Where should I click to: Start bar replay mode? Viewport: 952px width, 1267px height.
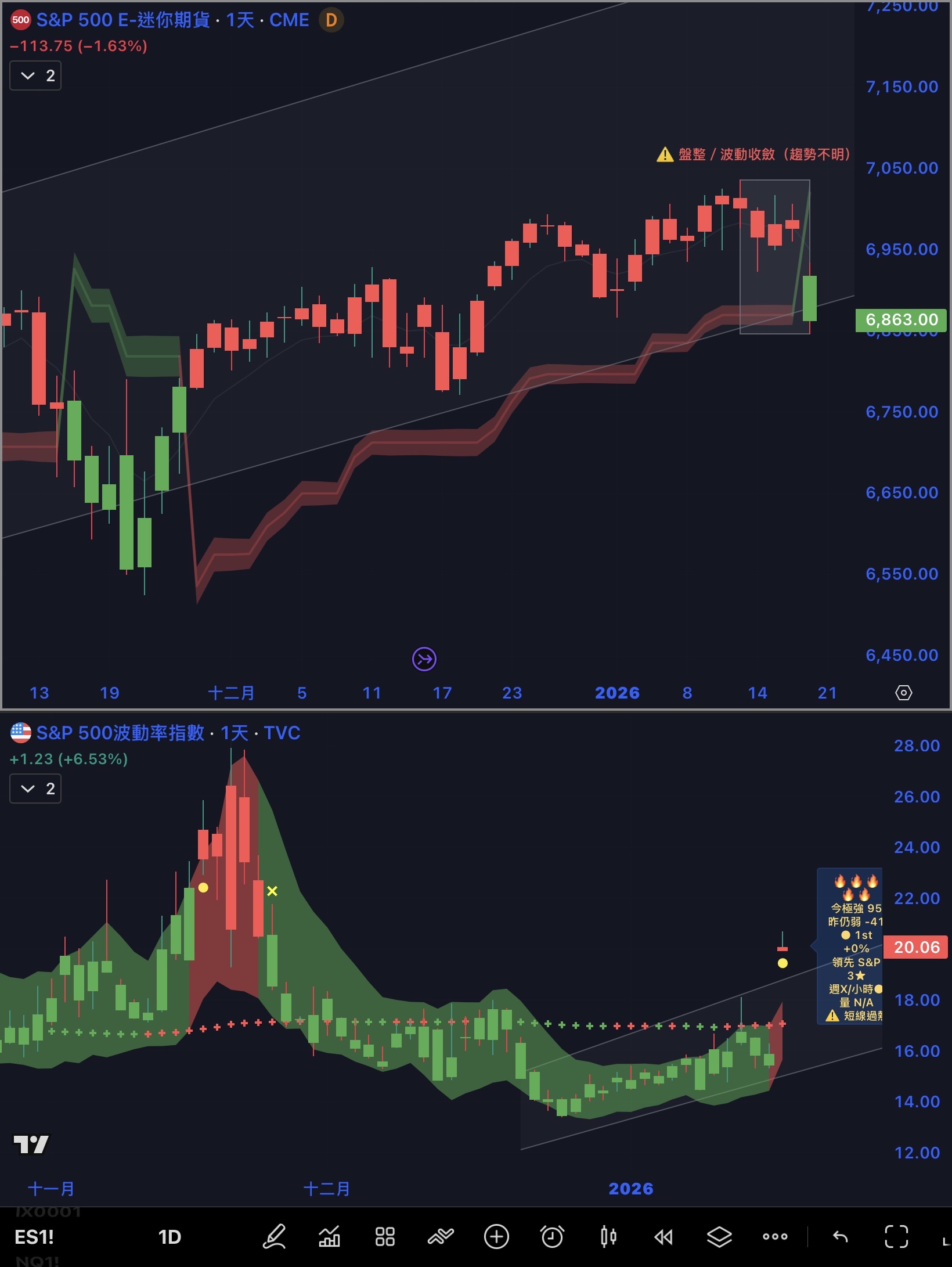[663, 1237]
